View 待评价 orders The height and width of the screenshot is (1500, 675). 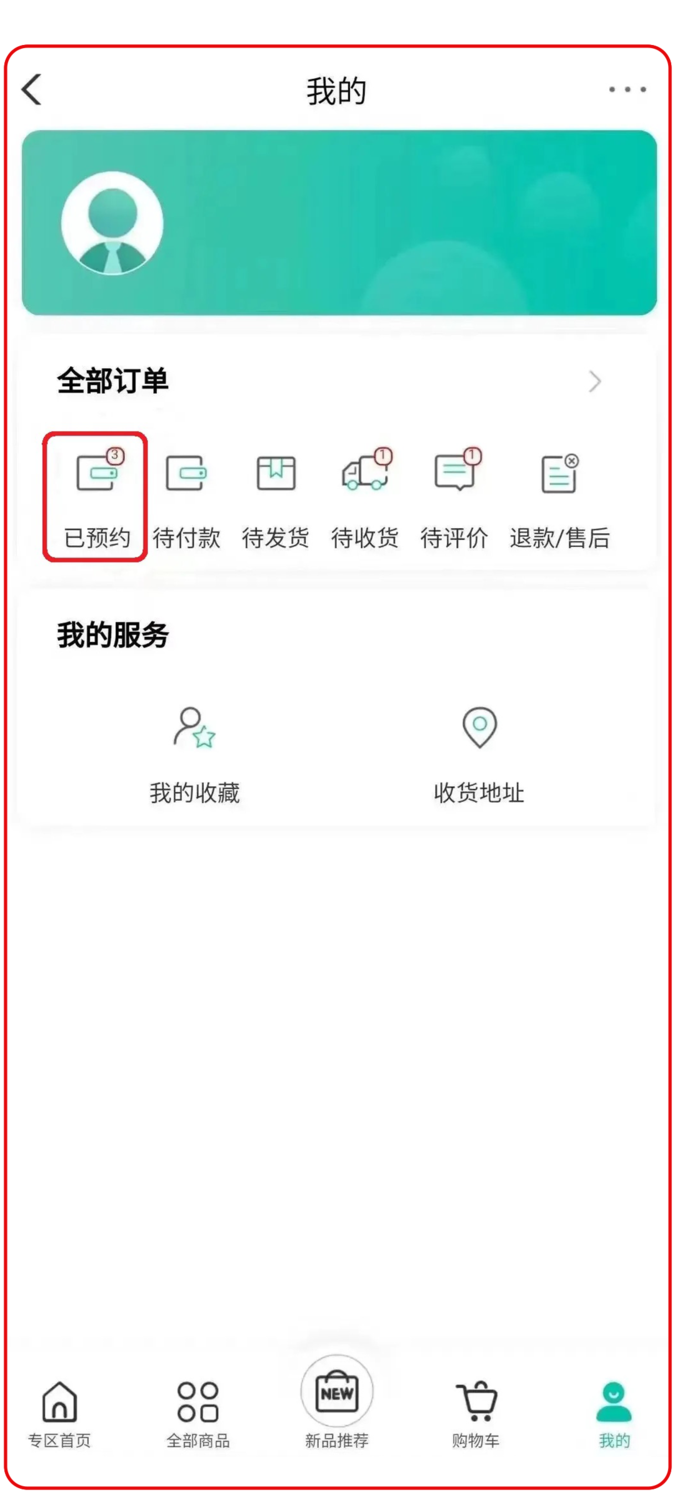click(x=455, y=497)
